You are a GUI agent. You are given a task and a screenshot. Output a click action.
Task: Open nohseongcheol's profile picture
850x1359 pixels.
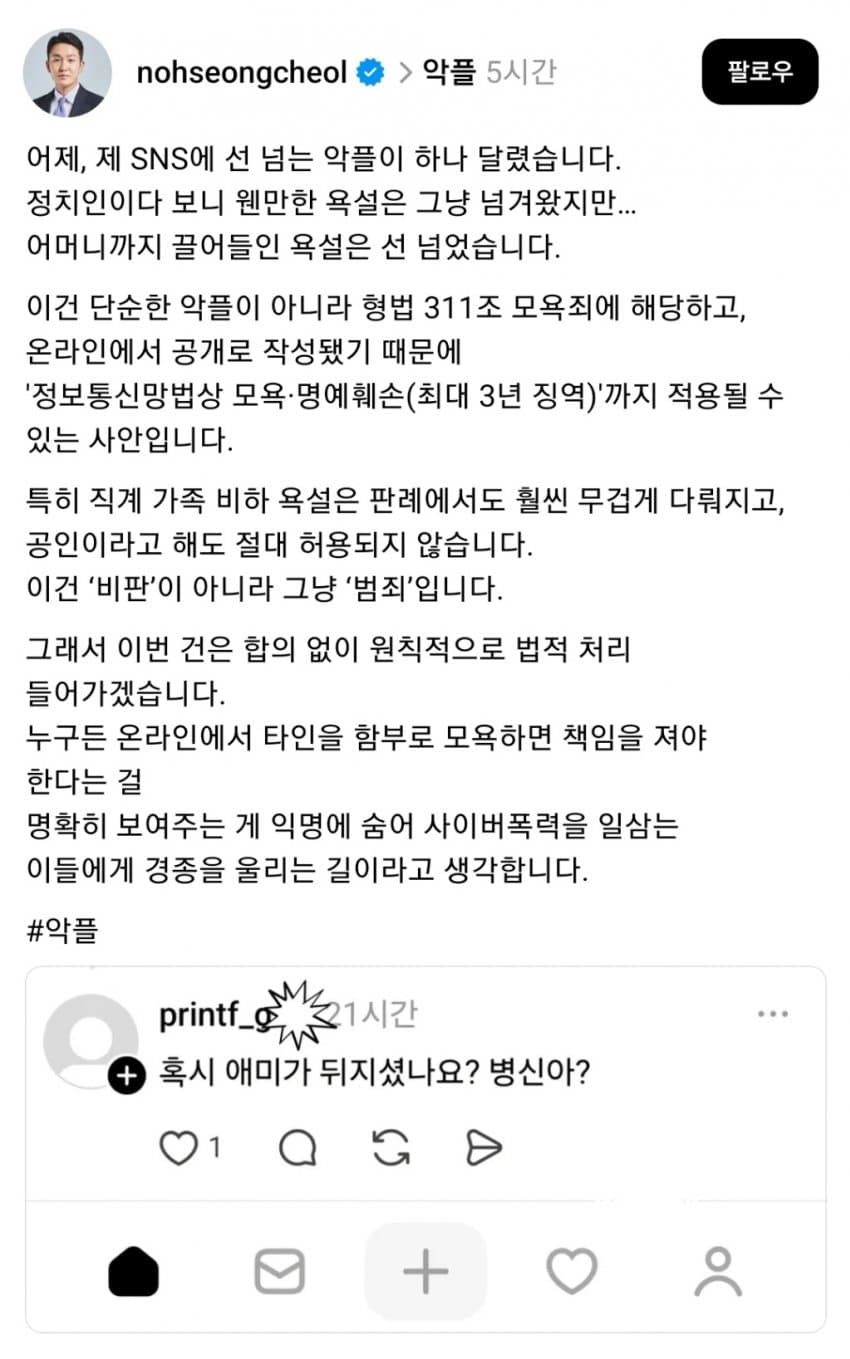[67, 73]
